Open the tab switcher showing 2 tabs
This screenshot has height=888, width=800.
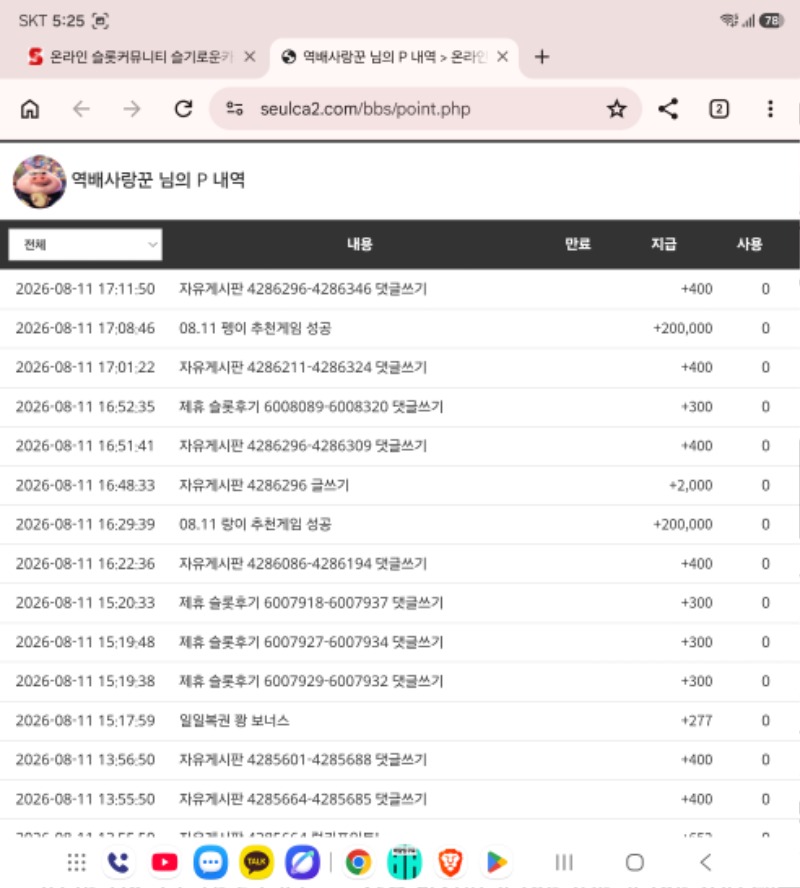(x=719, y=109)
